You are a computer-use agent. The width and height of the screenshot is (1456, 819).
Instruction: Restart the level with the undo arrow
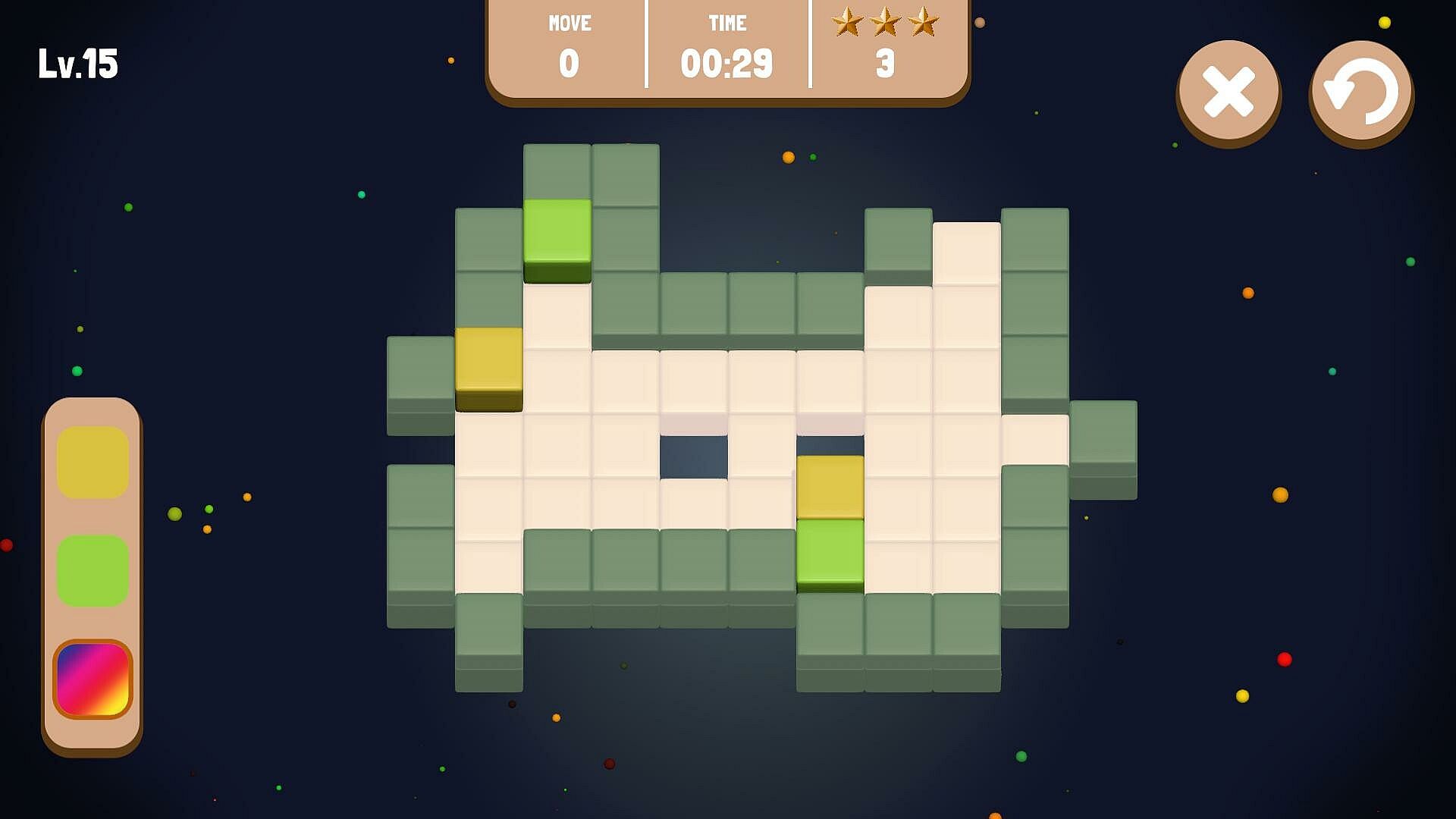1361,92
